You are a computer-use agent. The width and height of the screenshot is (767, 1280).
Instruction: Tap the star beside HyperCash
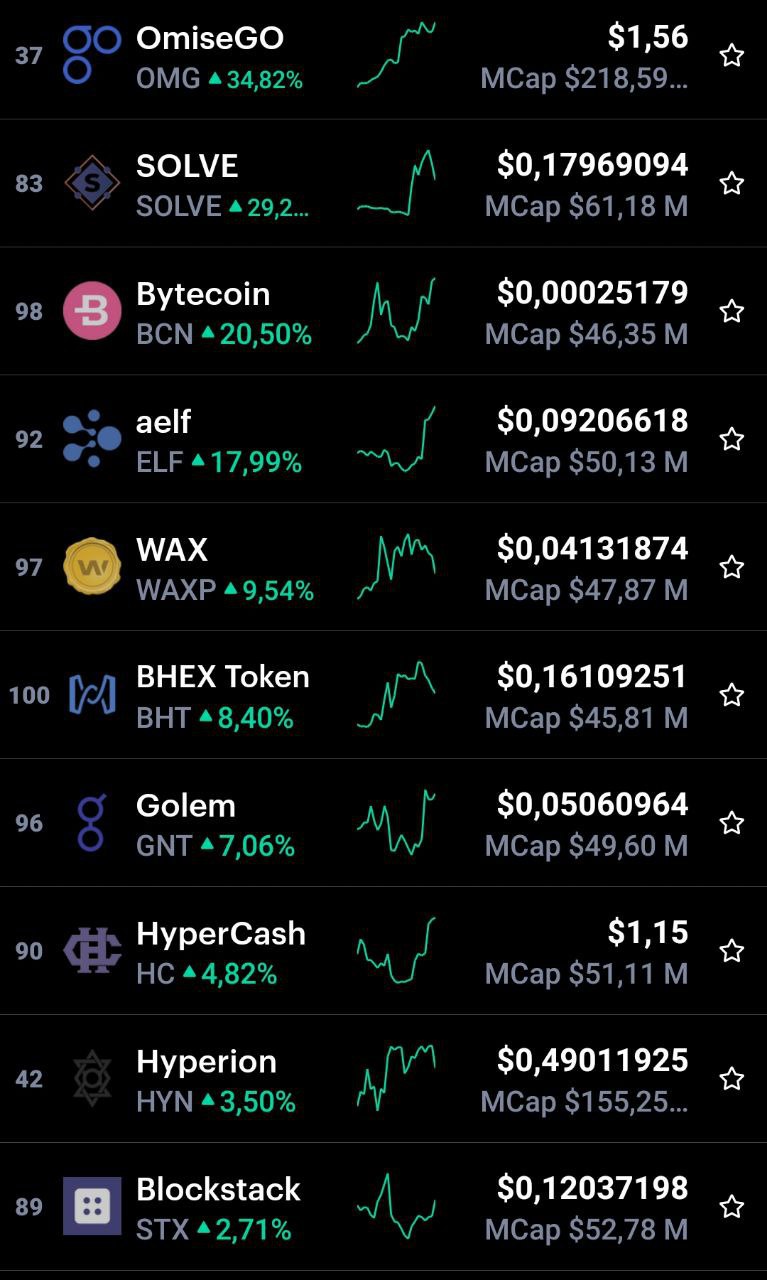coord(732,951)
